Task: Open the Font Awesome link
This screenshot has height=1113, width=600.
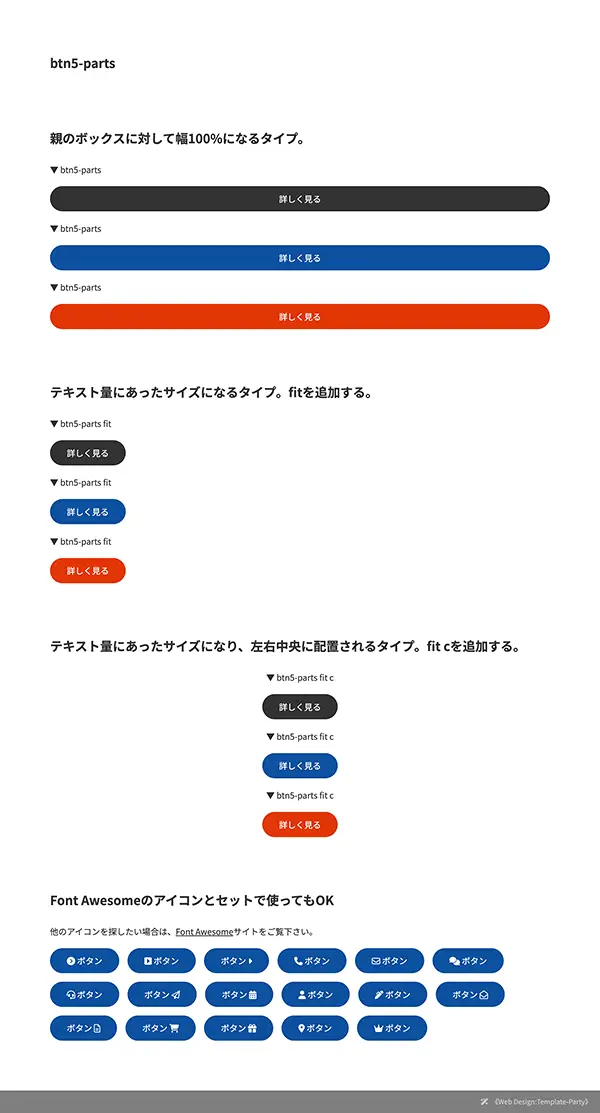Action: 204,932
